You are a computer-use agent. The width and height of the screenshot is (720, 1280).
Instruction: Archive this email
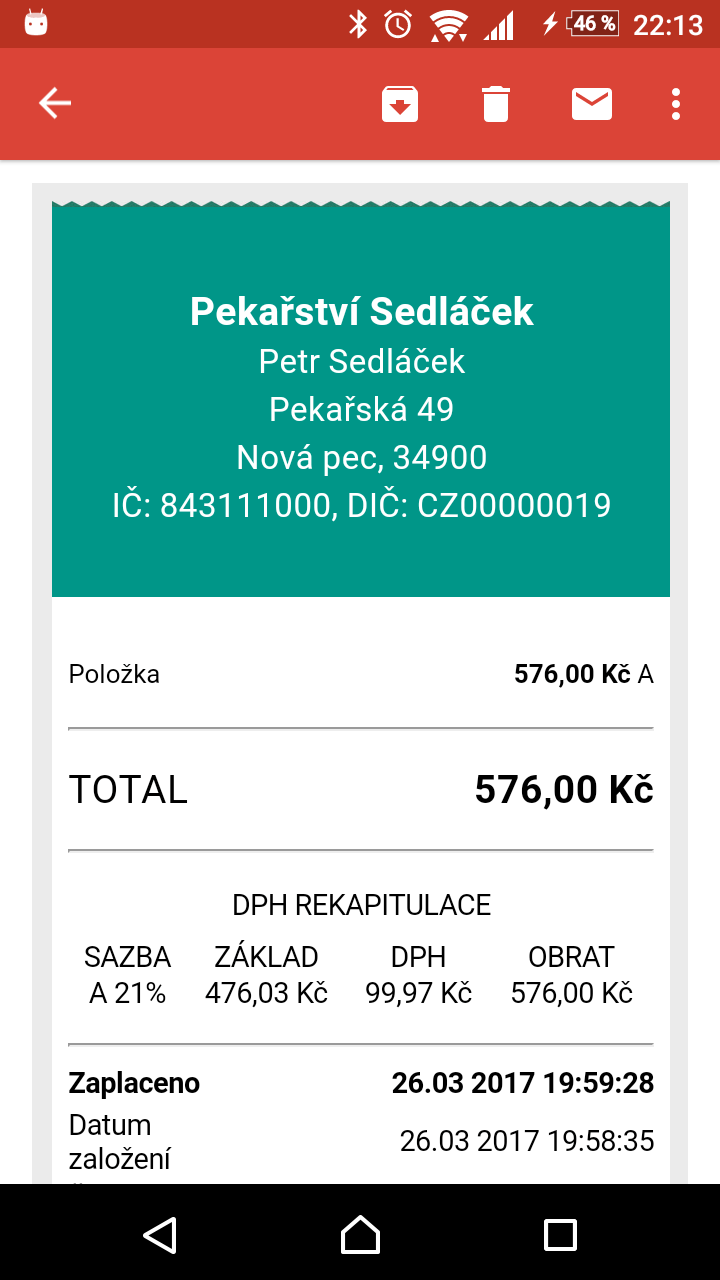(400, 104)
